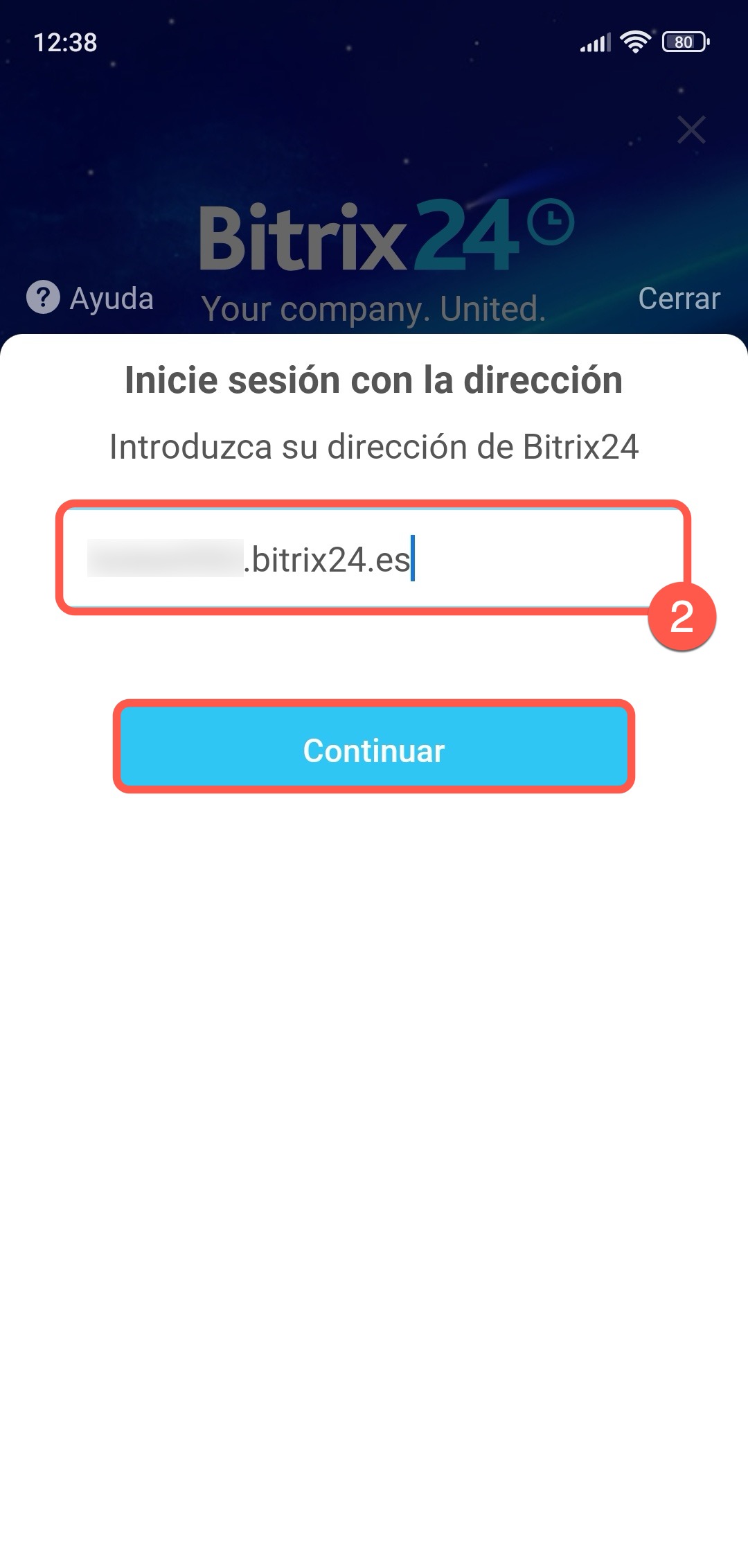Dismiss the screen with the X icon
The height and width of the screenshot is (1568, 748).
click(x=691, y=130)
